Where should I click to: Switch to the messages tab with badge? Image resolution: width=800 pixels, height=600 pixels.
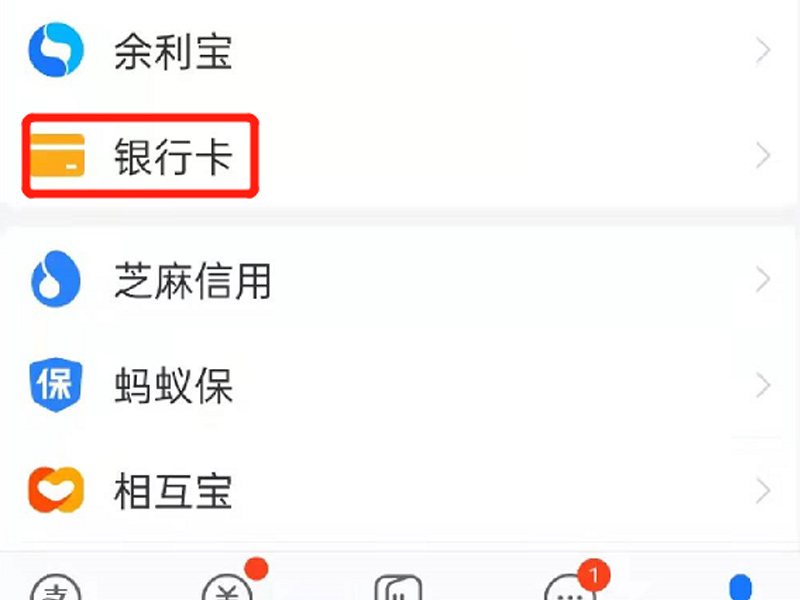coord(568,587)
